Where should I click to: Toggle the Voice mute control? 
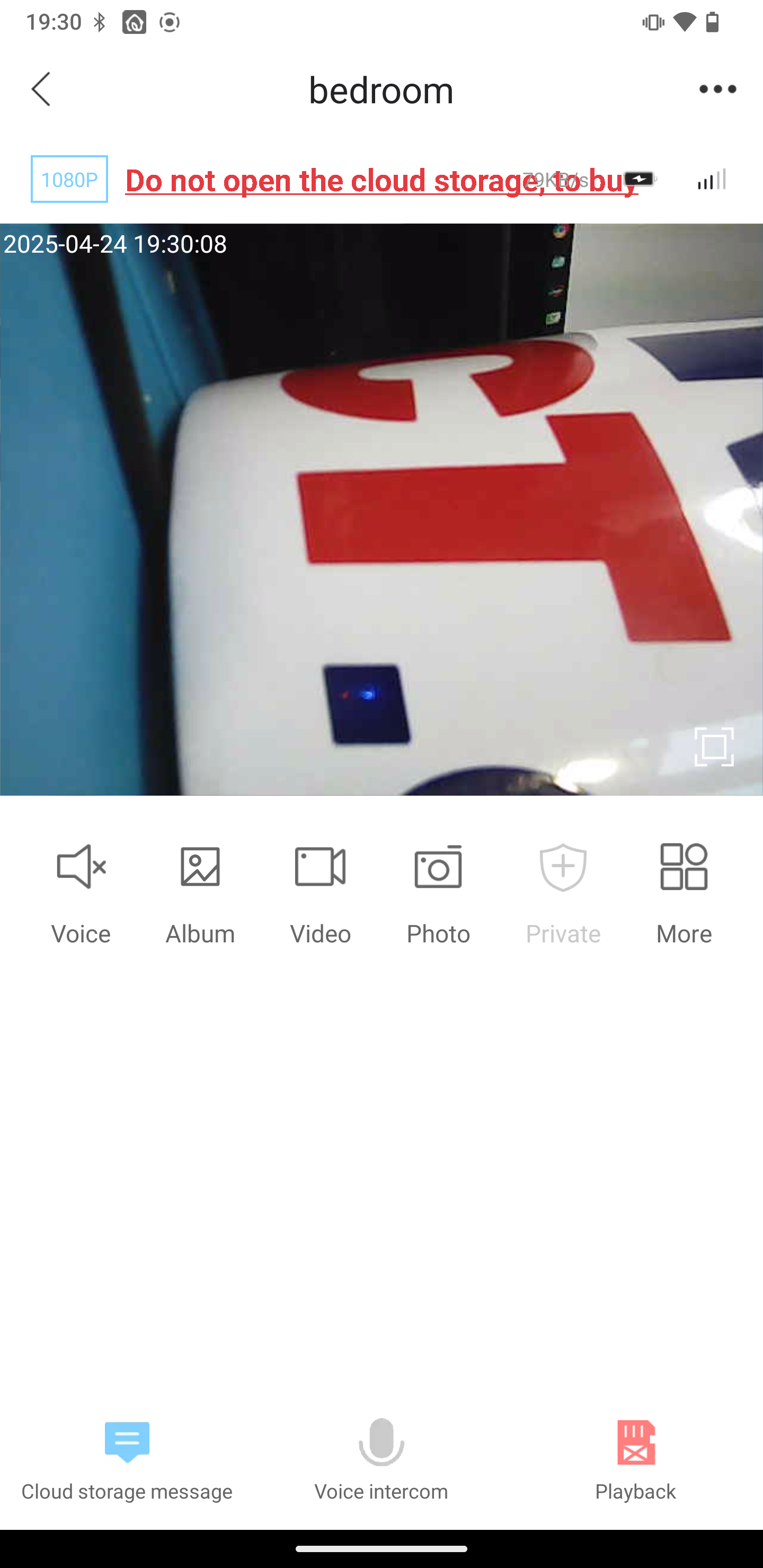(x=81, y=894)
